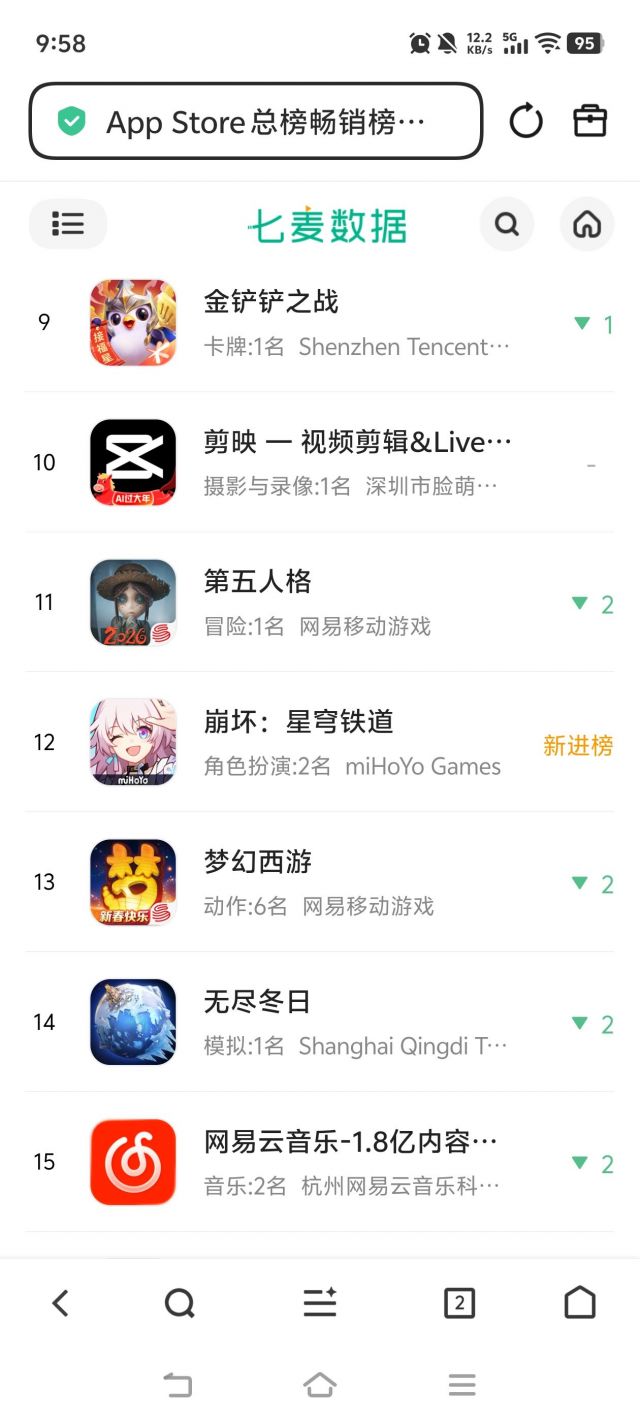This screenshot has height=1422, width=640.
Task: Open 剪映 视频剪辑 app details
Action: (320, 462)
